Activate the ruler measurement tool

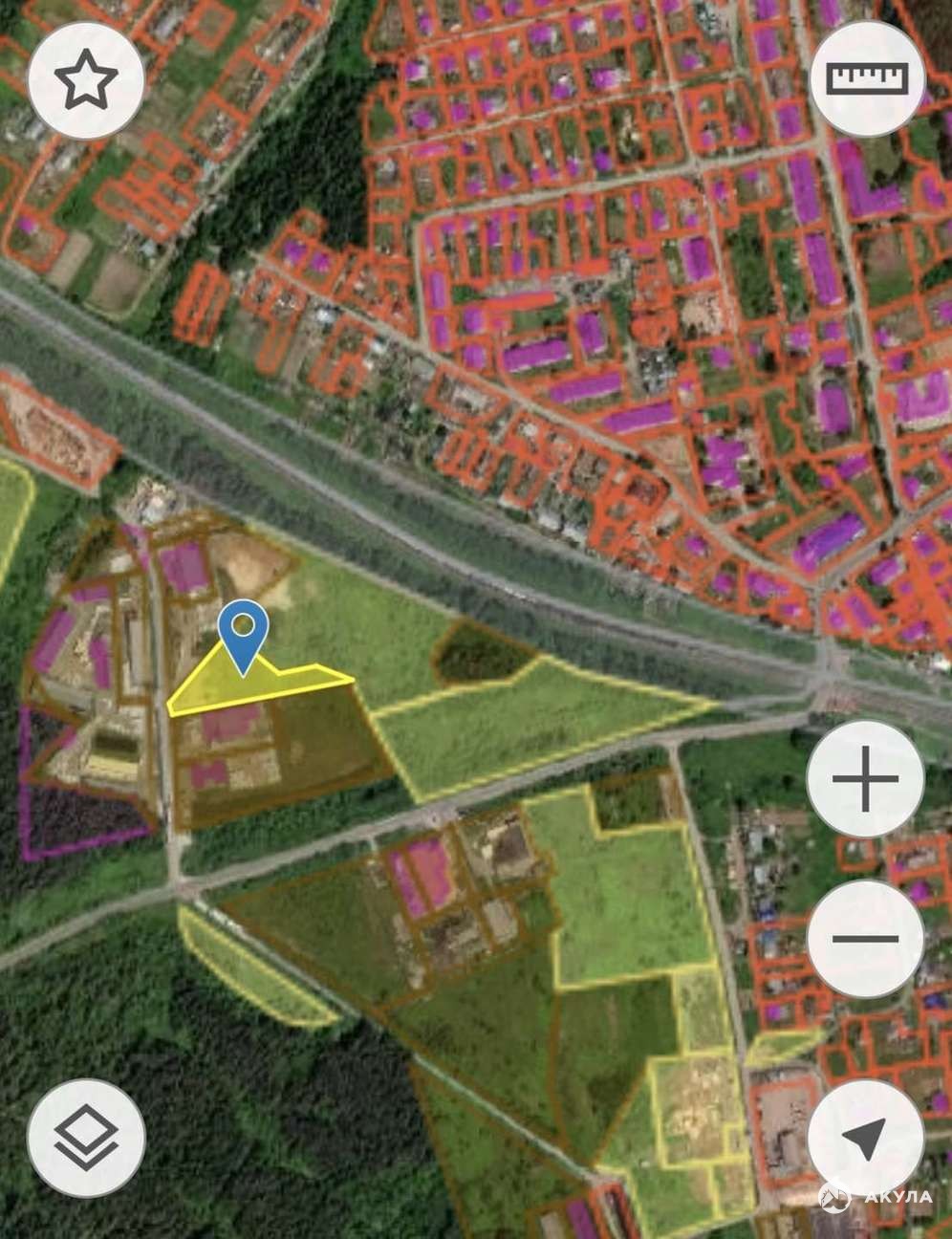click(867, 78)
